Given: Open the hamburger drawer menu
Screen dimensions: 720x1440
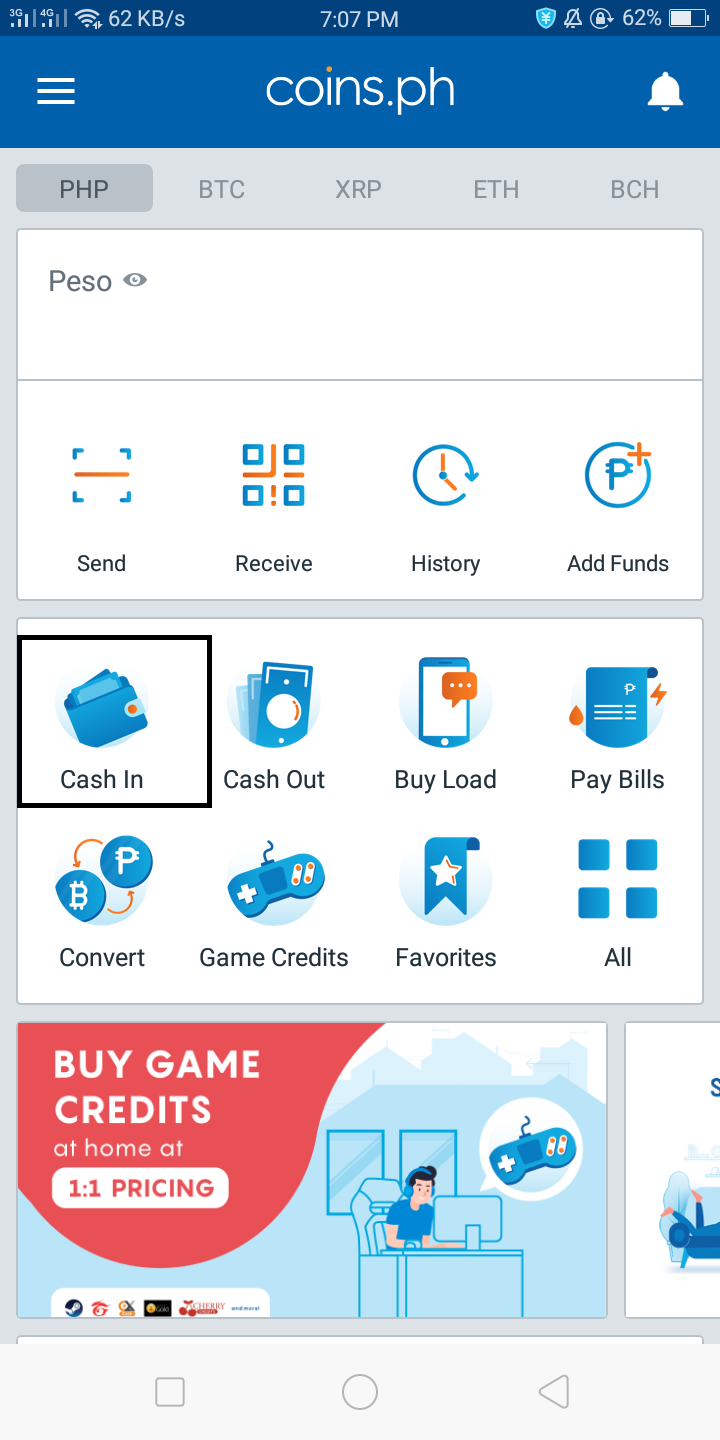Looking at the screenshot, I should coord(56,92).
